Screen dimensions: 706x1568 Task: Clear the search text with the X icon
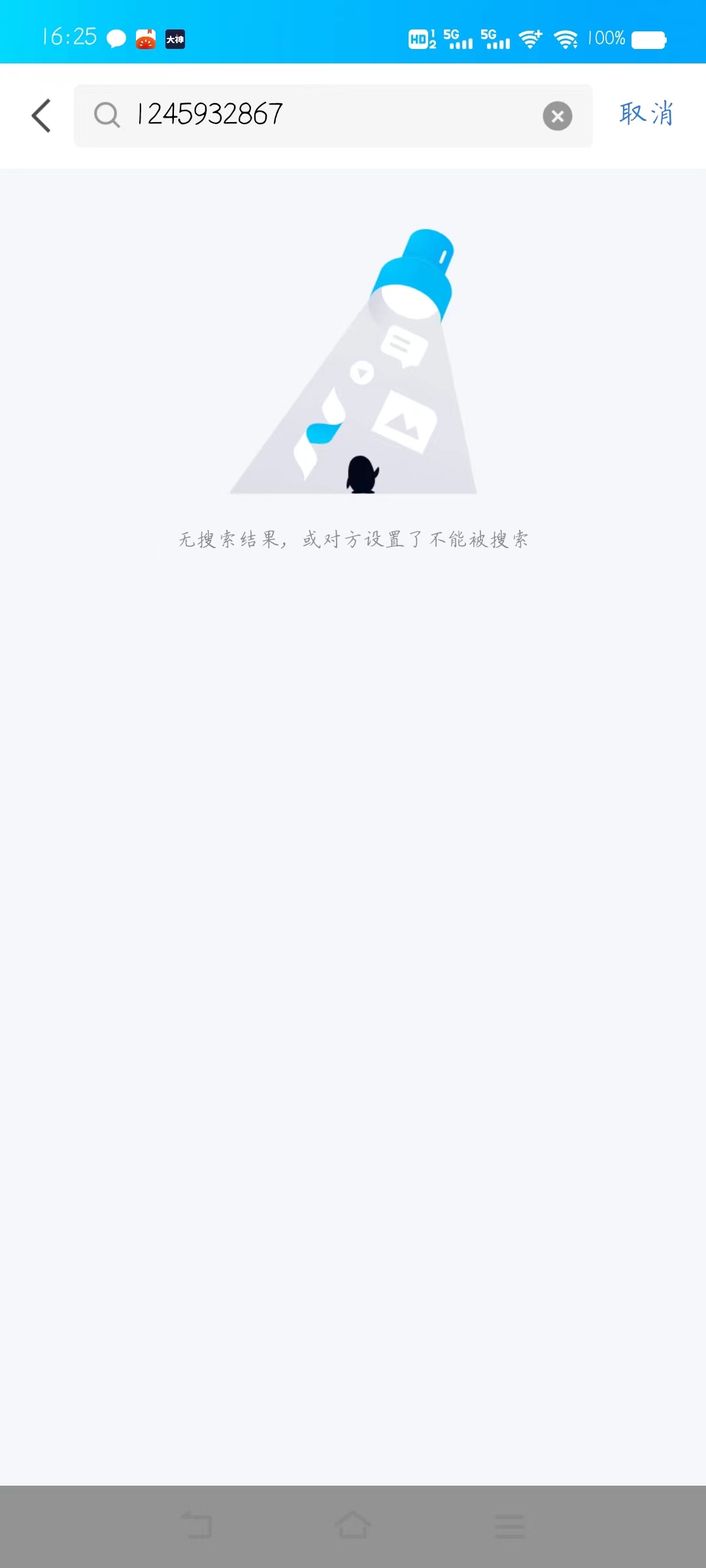coord(557,116)
